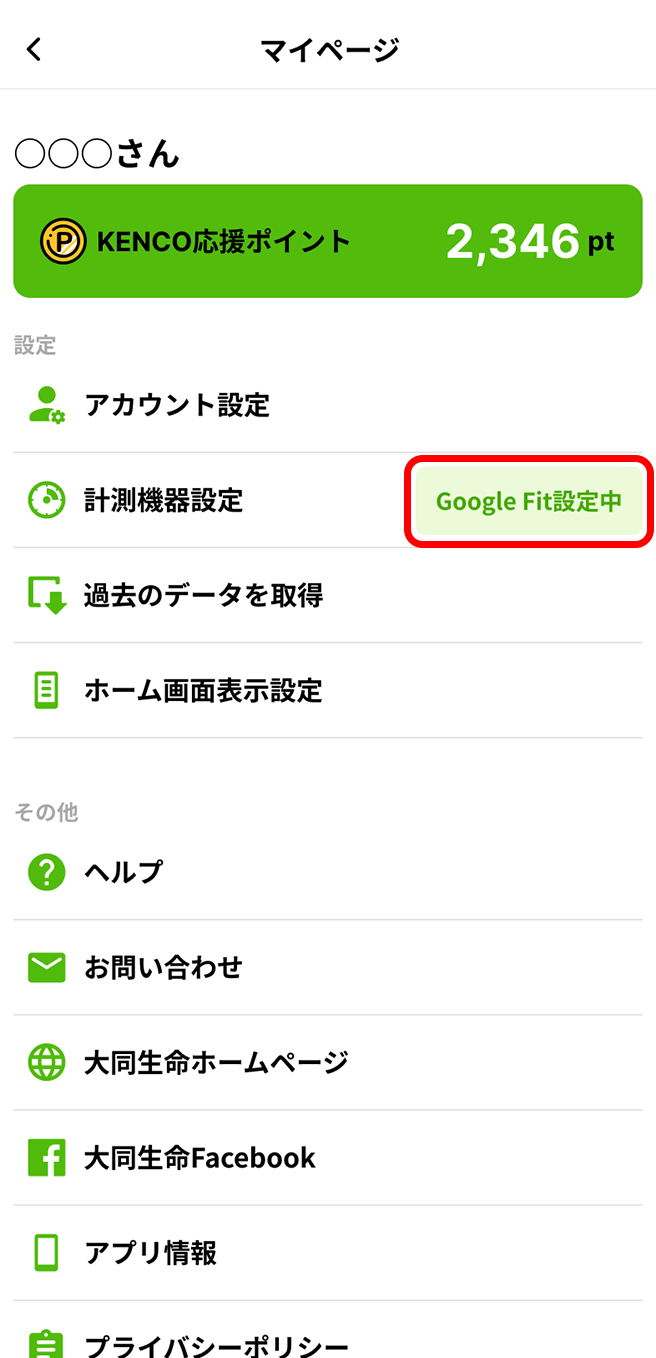Visit 大同生命ホームページ
Screen dimensions: 656x1358
tap(328, 1062)
